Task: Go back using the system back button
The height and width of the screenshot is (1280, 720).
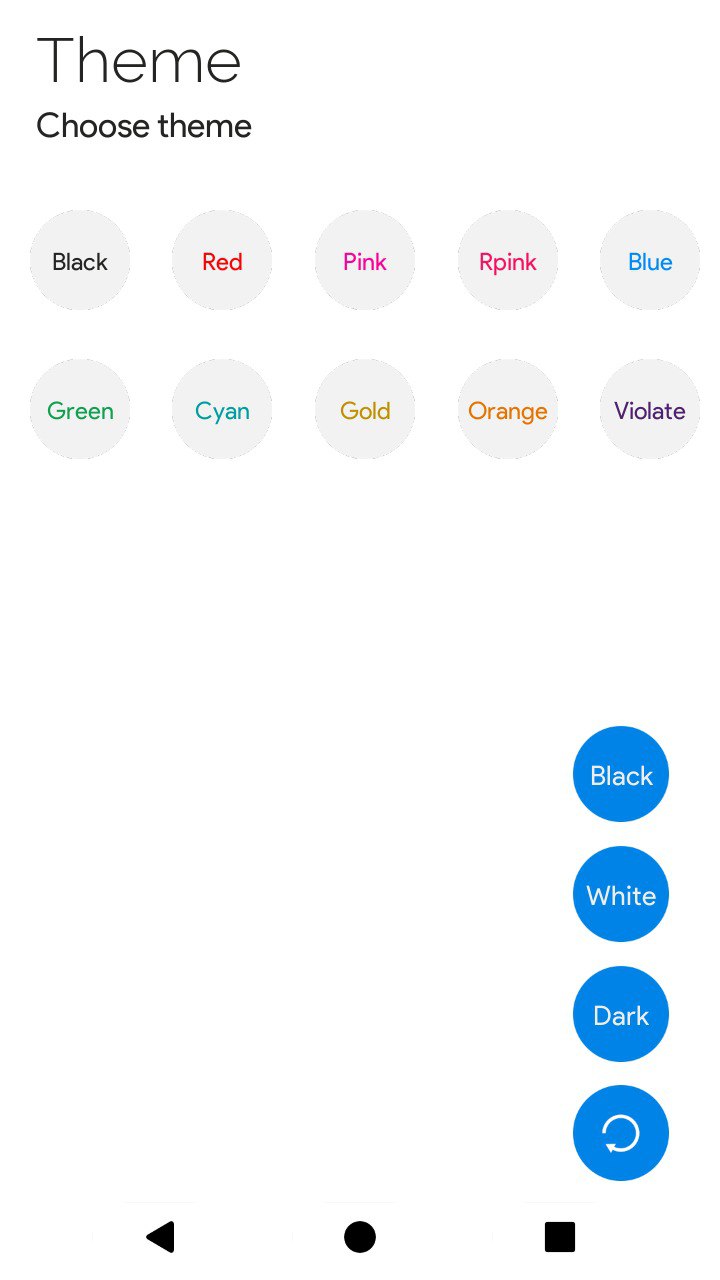Action: pos(160,1237)
